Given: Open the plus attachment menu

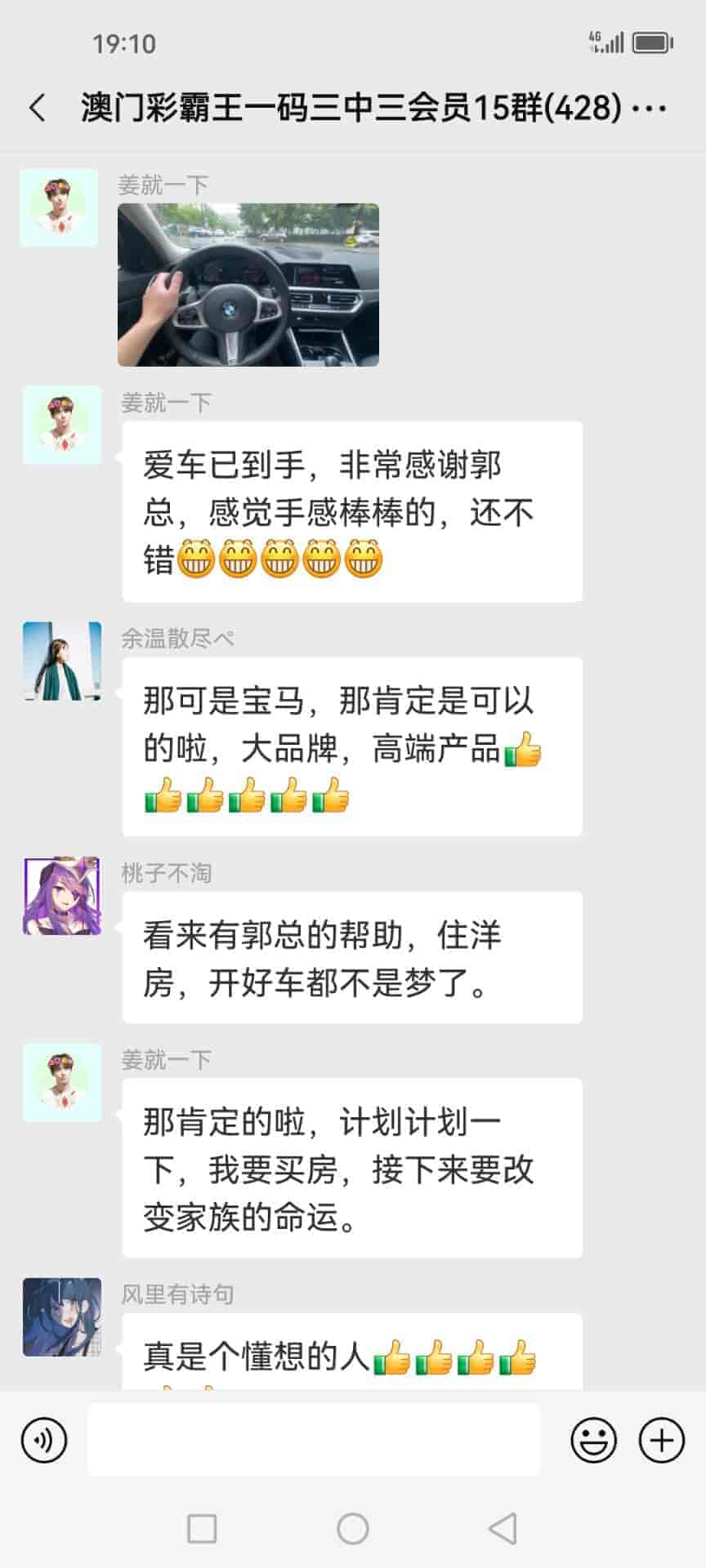Looking at the screenshot, I should pyautogui.click(x=661, y=1440).
